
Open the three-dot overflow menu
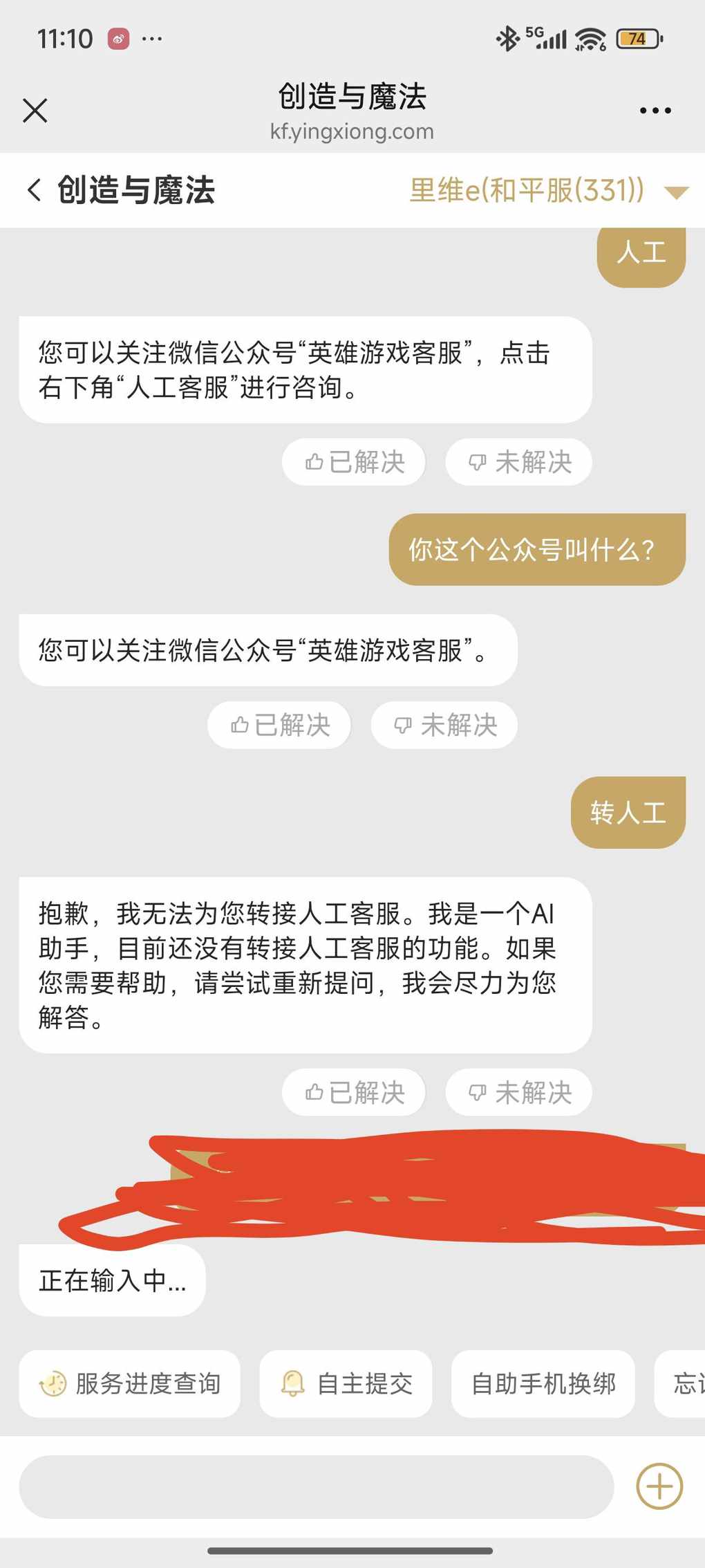point(655,110)
